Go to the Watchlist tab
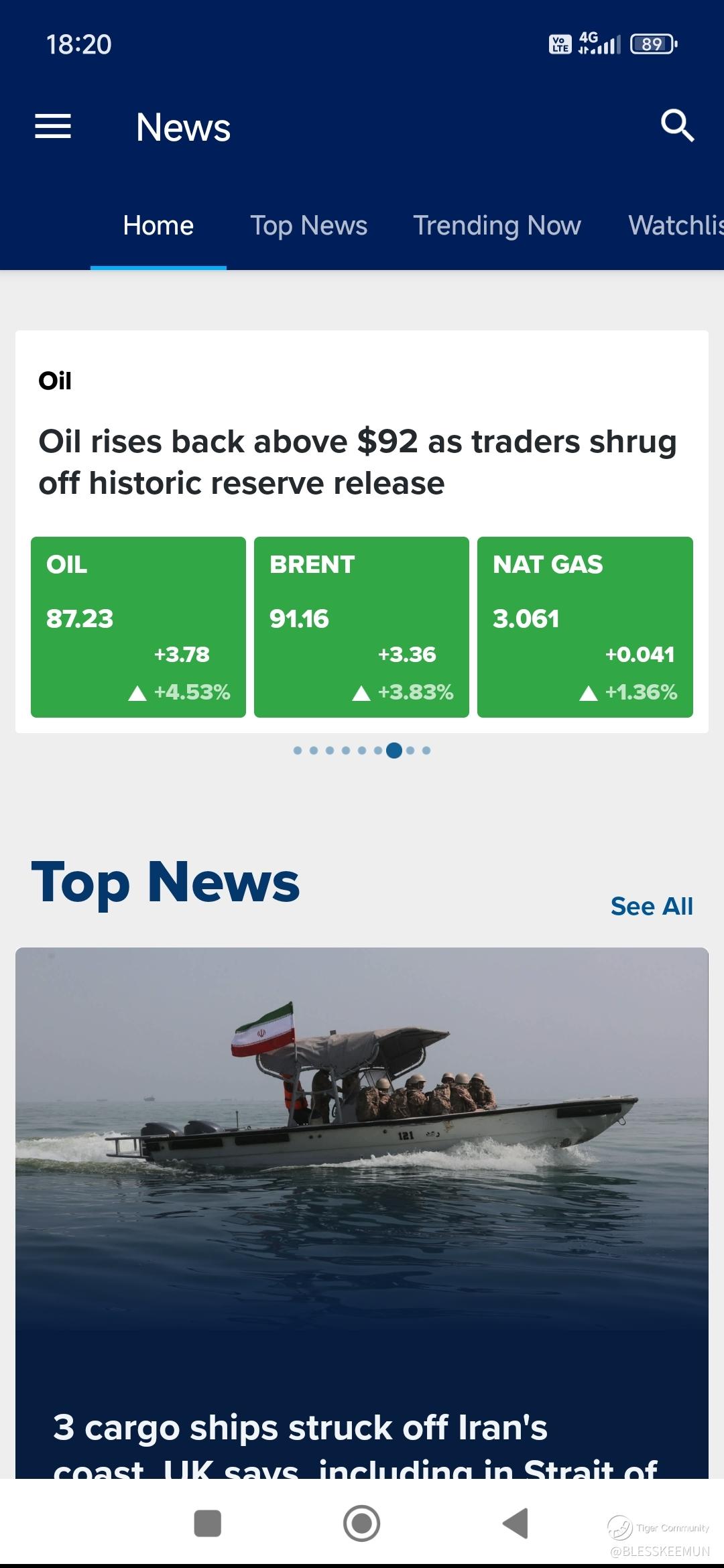Image resolution: width=724 pixels, height=1568 pixels. coord(676,226)
